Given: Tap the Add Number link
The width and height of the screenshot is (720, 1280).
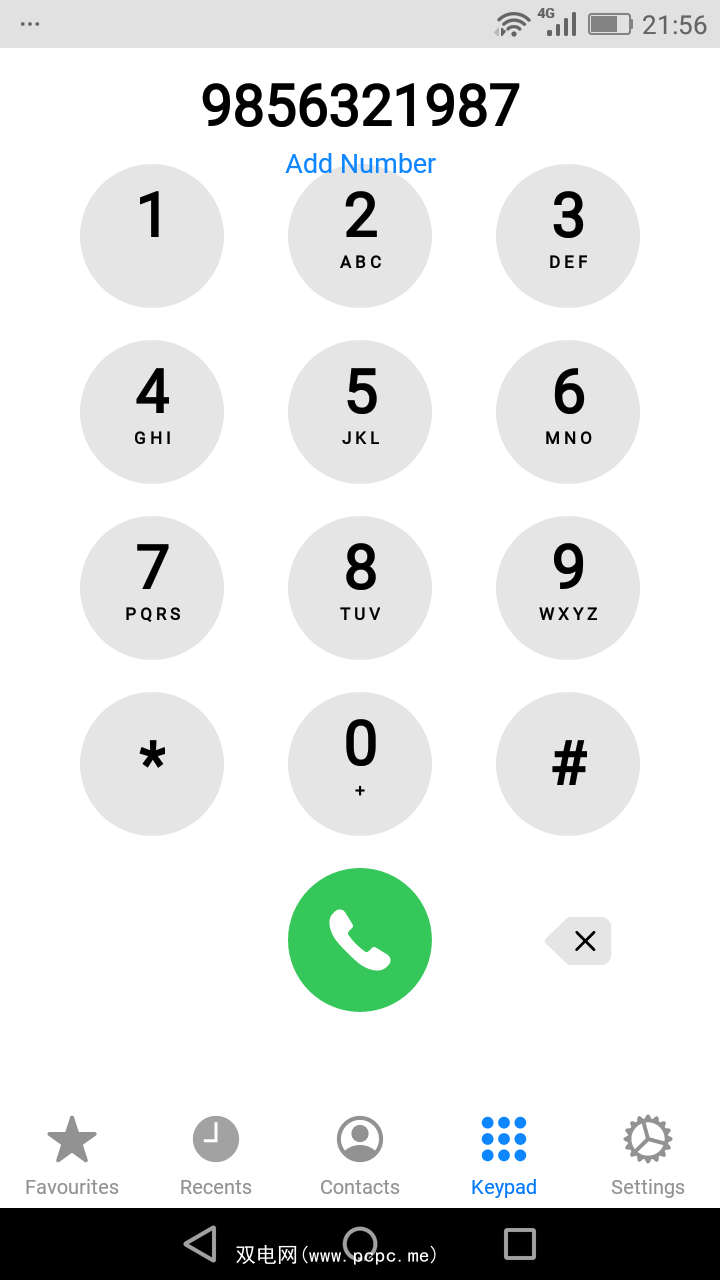Looking at the screenshot, I should click(360, 163).
